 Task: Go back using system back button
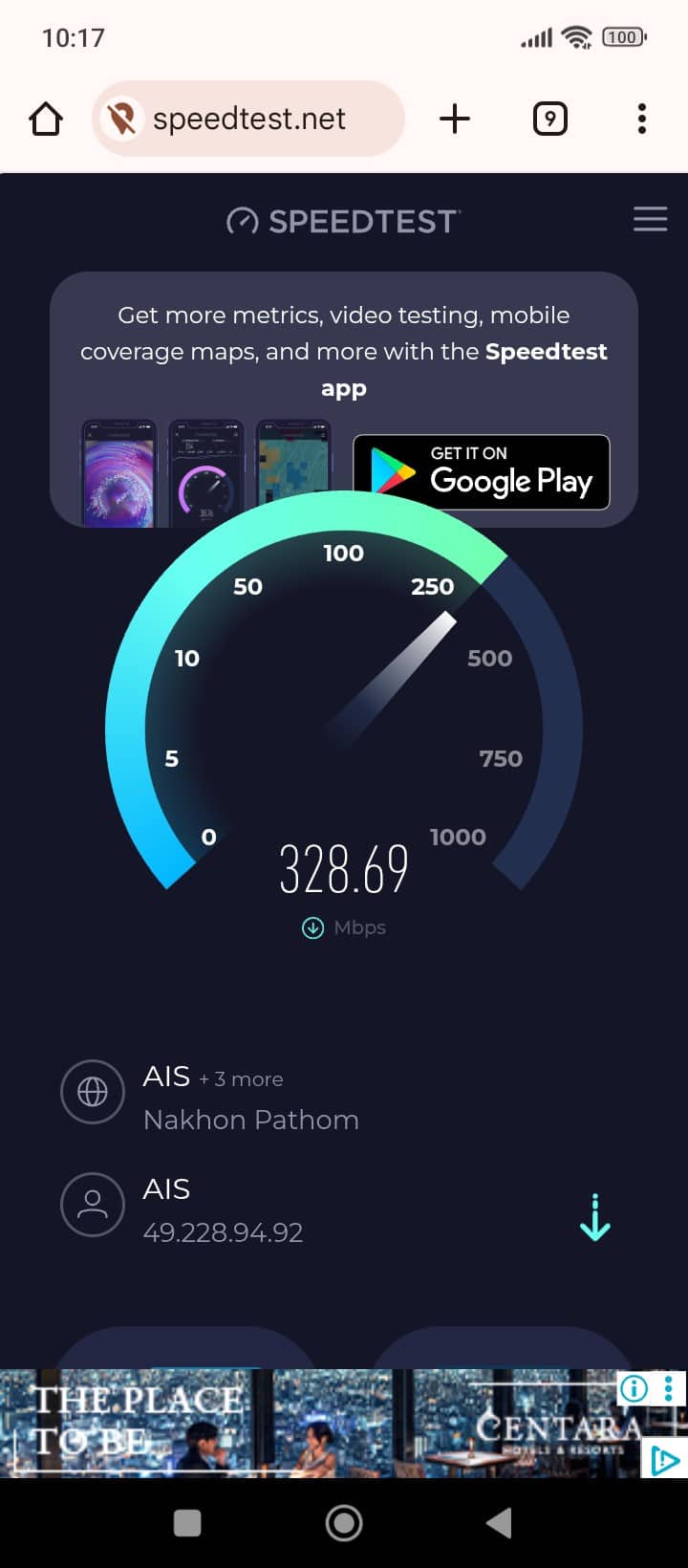499,1523
